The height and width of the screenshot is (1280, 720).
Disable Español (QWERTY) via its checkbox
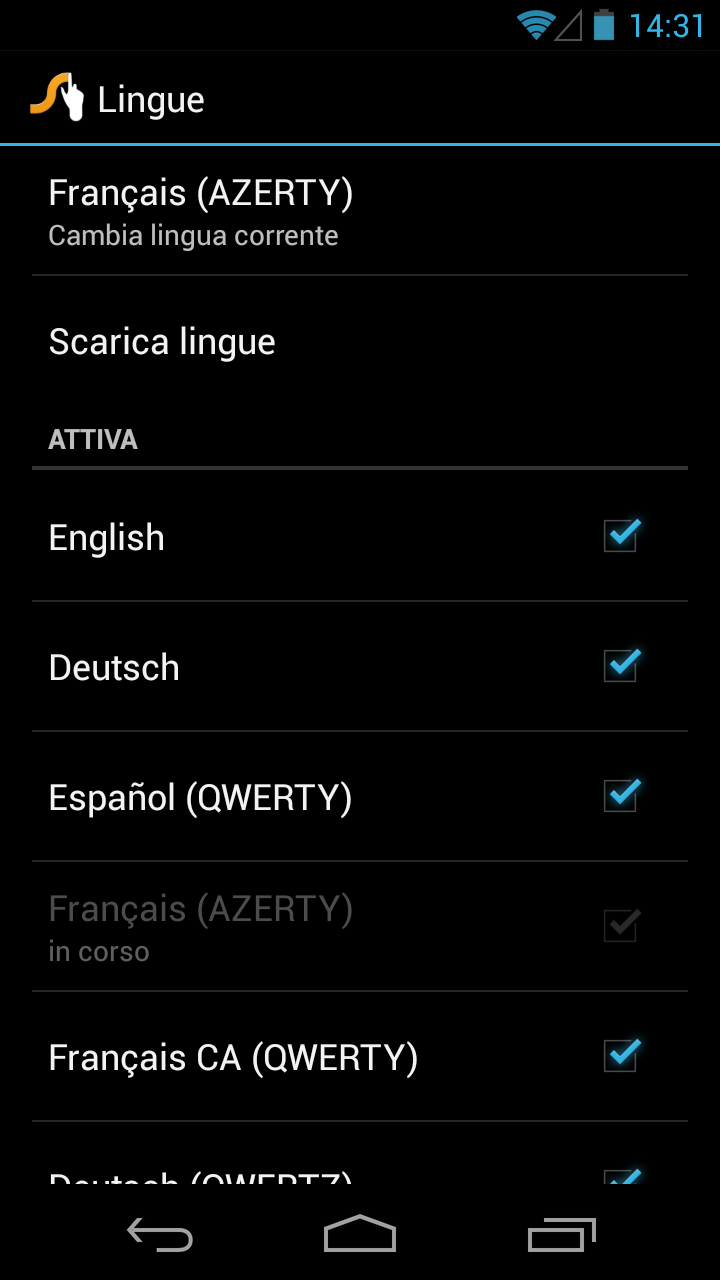621,796
